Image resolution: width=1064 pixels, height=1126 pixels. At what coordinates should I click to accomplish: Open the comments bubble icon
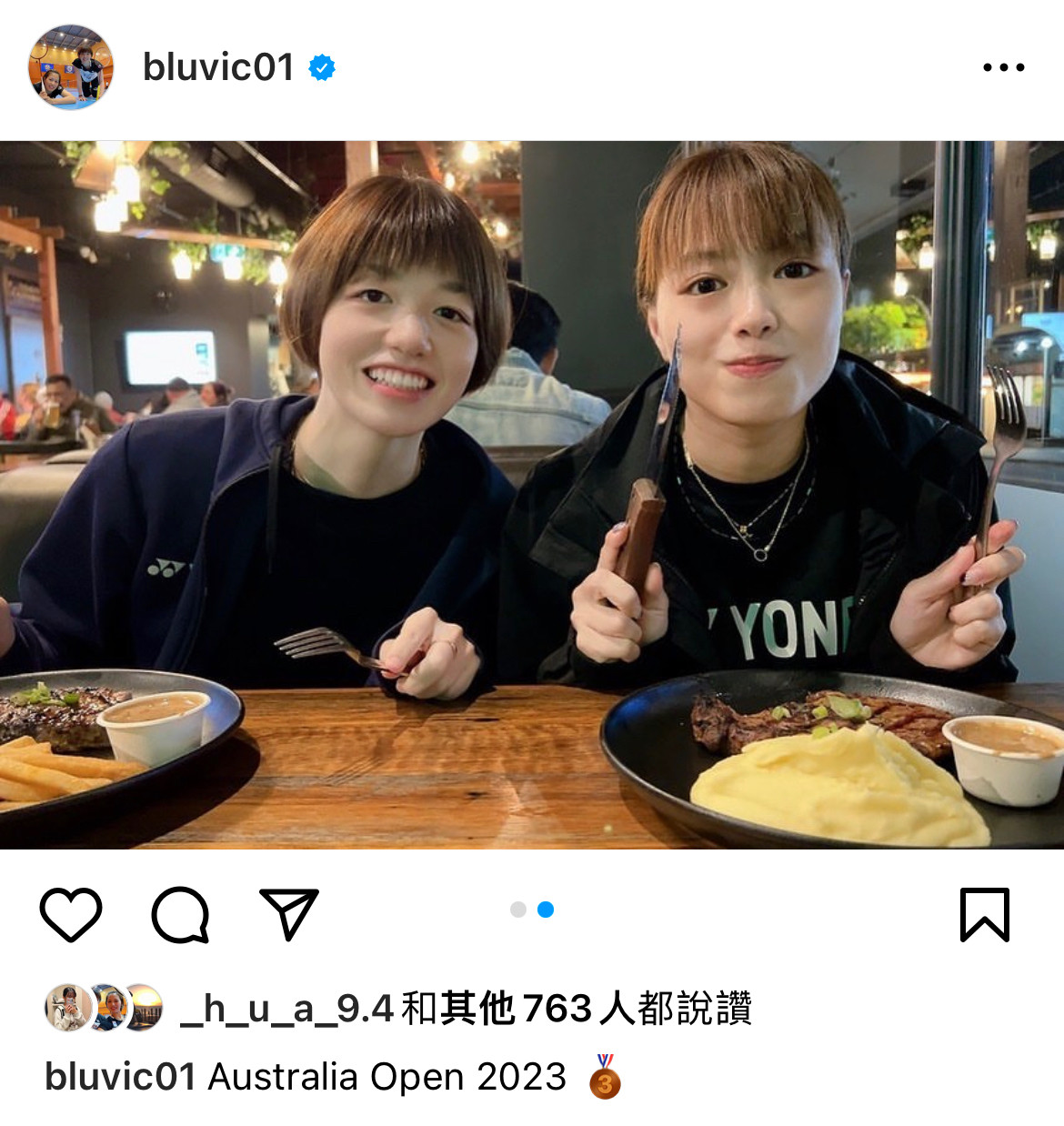point(180,914)
